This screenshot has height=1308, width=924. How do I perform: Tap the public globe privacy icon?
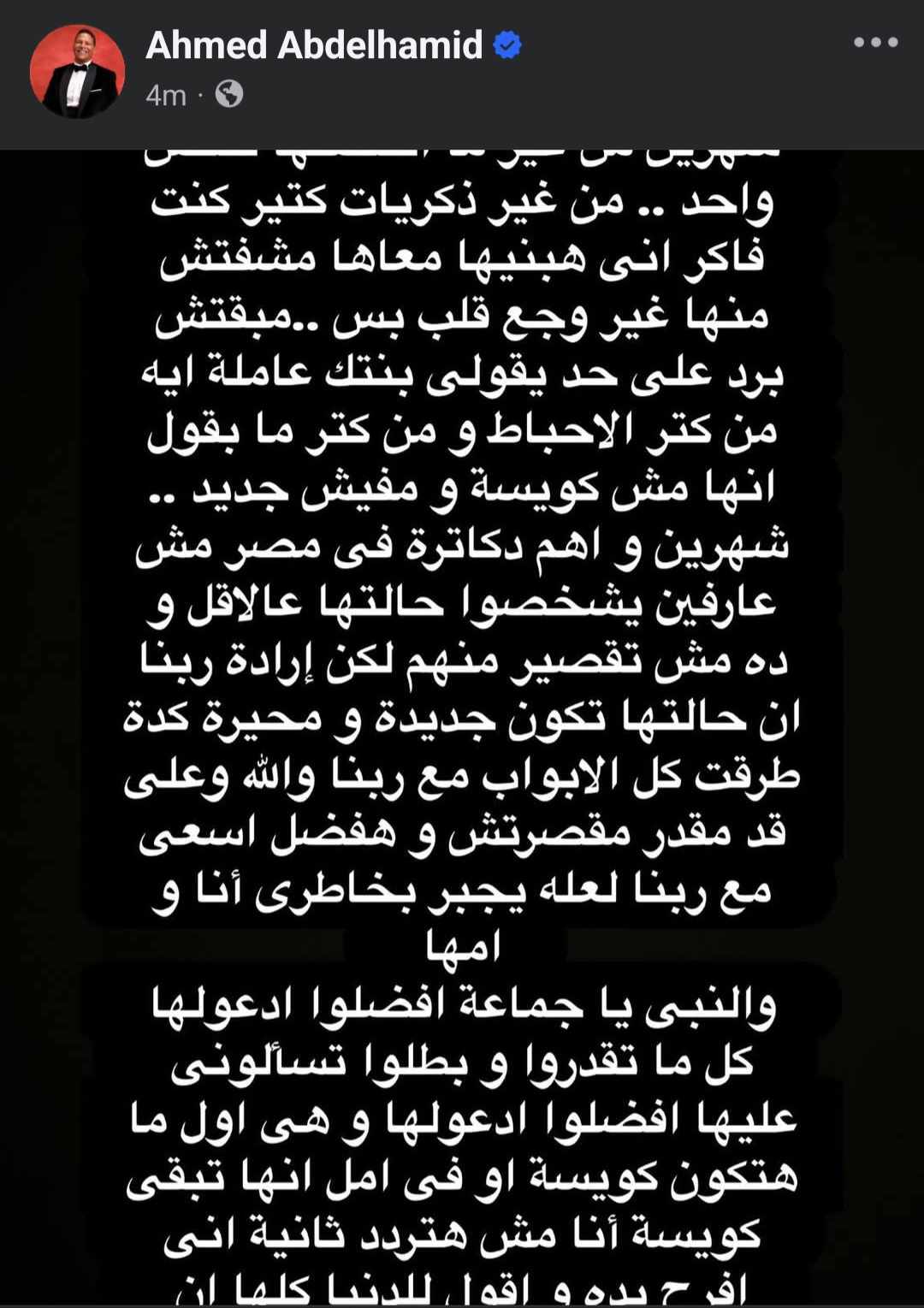229,94
